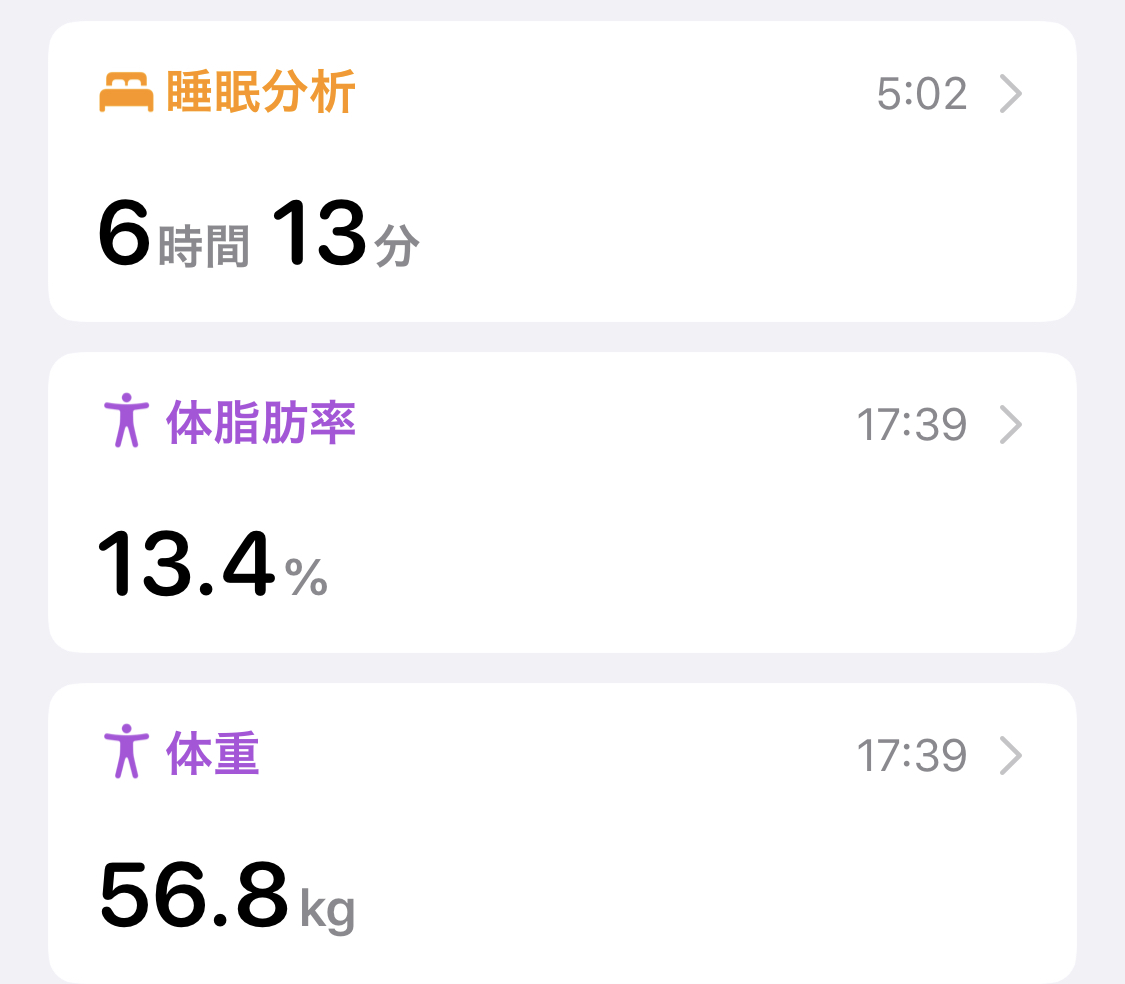The height and width of the screenshot is (984, 1125).
Task: Open the 体重 weight card
Action: pos(562,832)
